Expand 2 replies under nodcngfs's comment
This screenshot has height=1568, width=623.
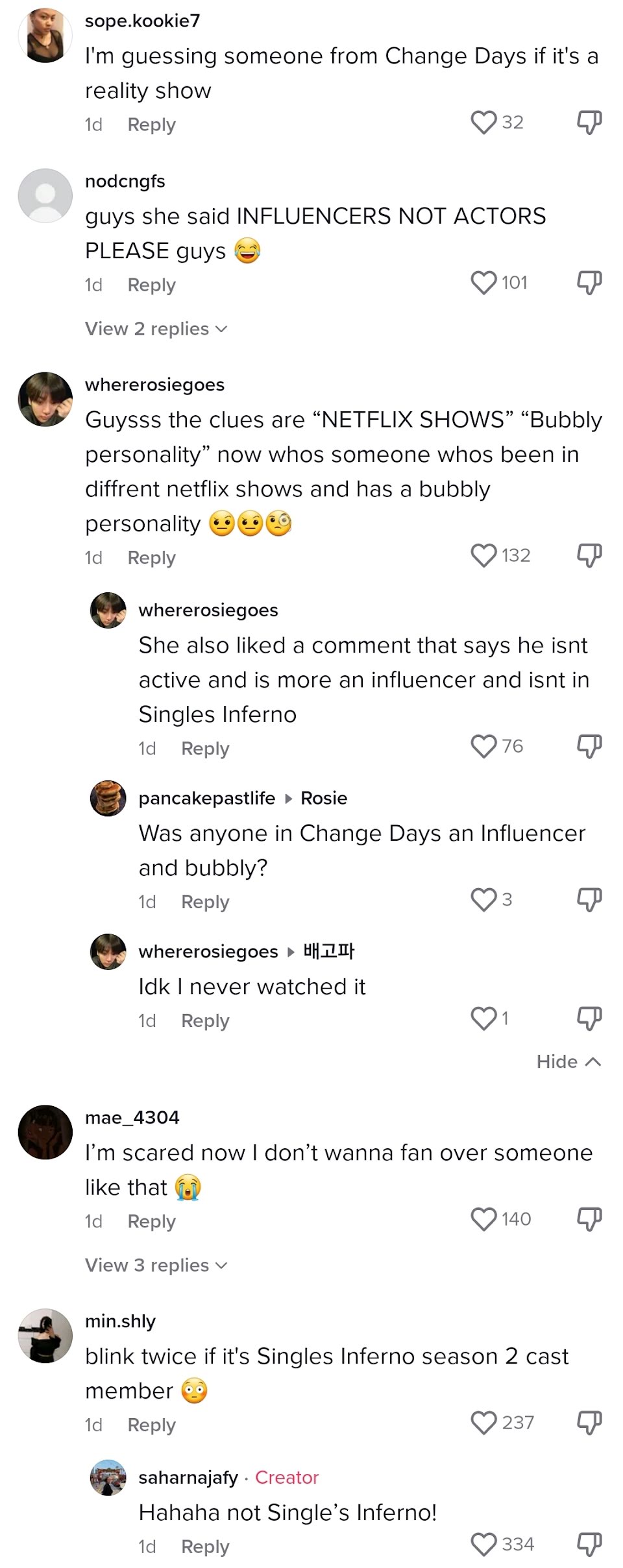(x=156, y=329)
